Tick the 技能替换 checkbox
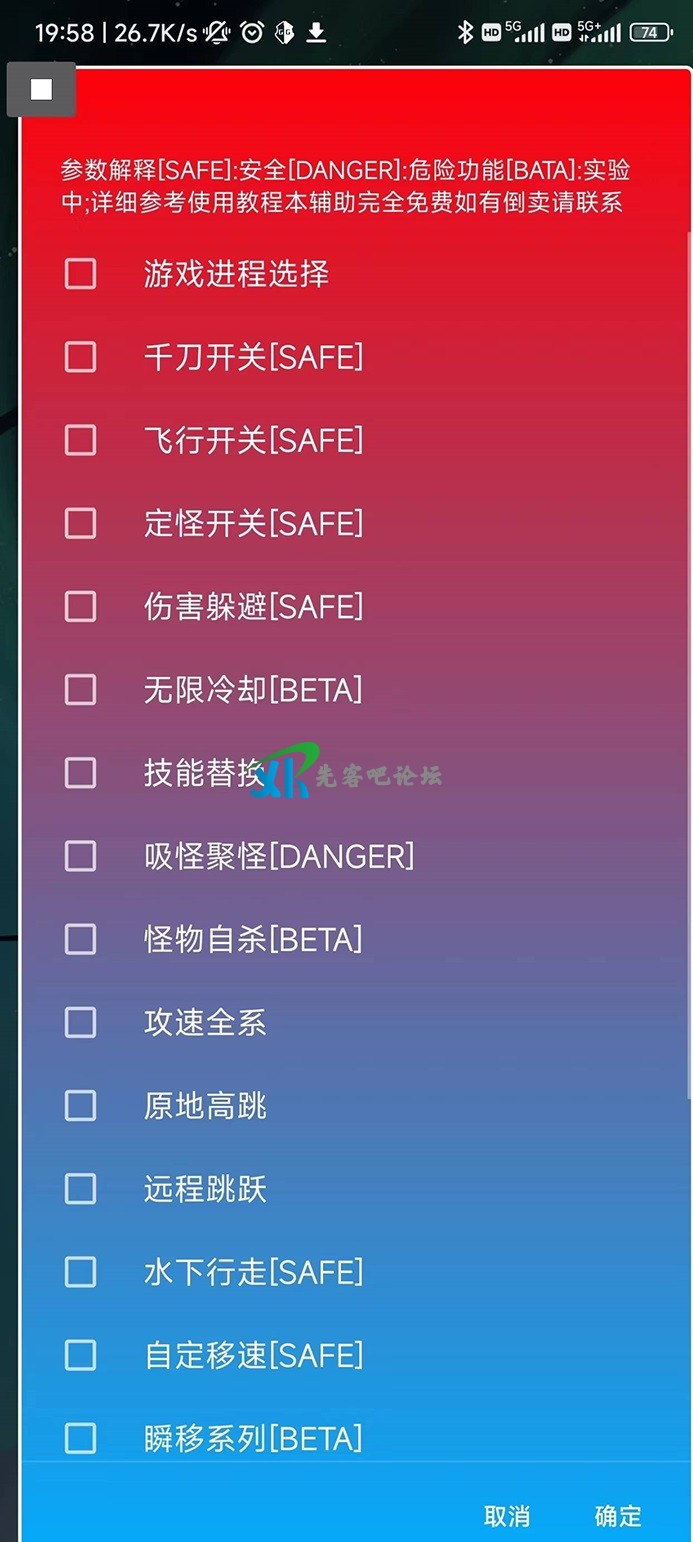 coord(80,772)
